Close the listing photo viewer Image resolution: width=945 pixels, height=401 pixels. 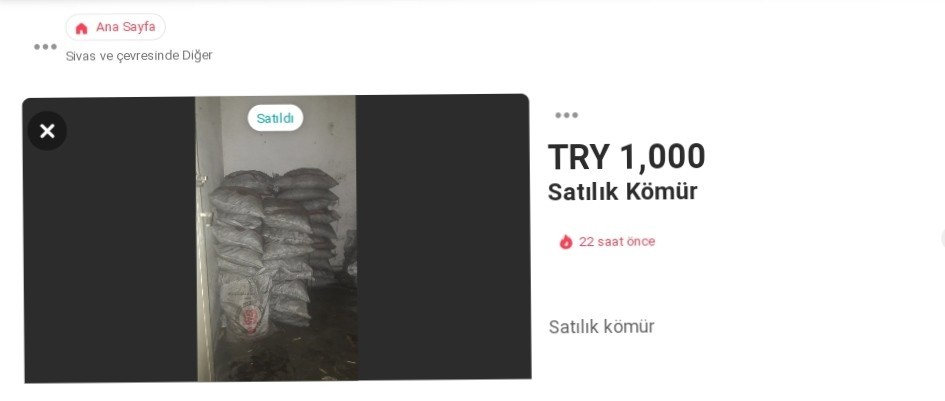(x=47, y=131)
